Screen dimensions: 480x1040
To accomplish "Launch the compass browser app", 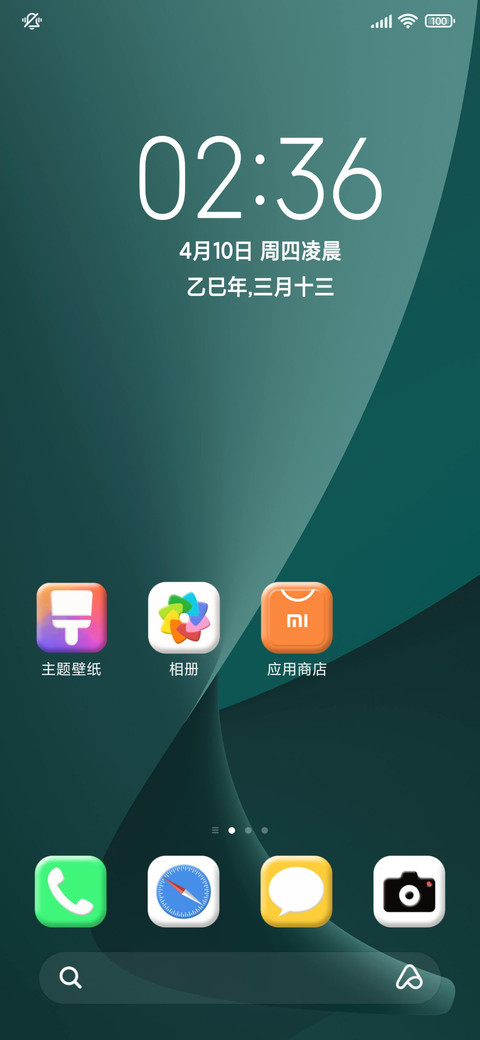I will [184, 891].
